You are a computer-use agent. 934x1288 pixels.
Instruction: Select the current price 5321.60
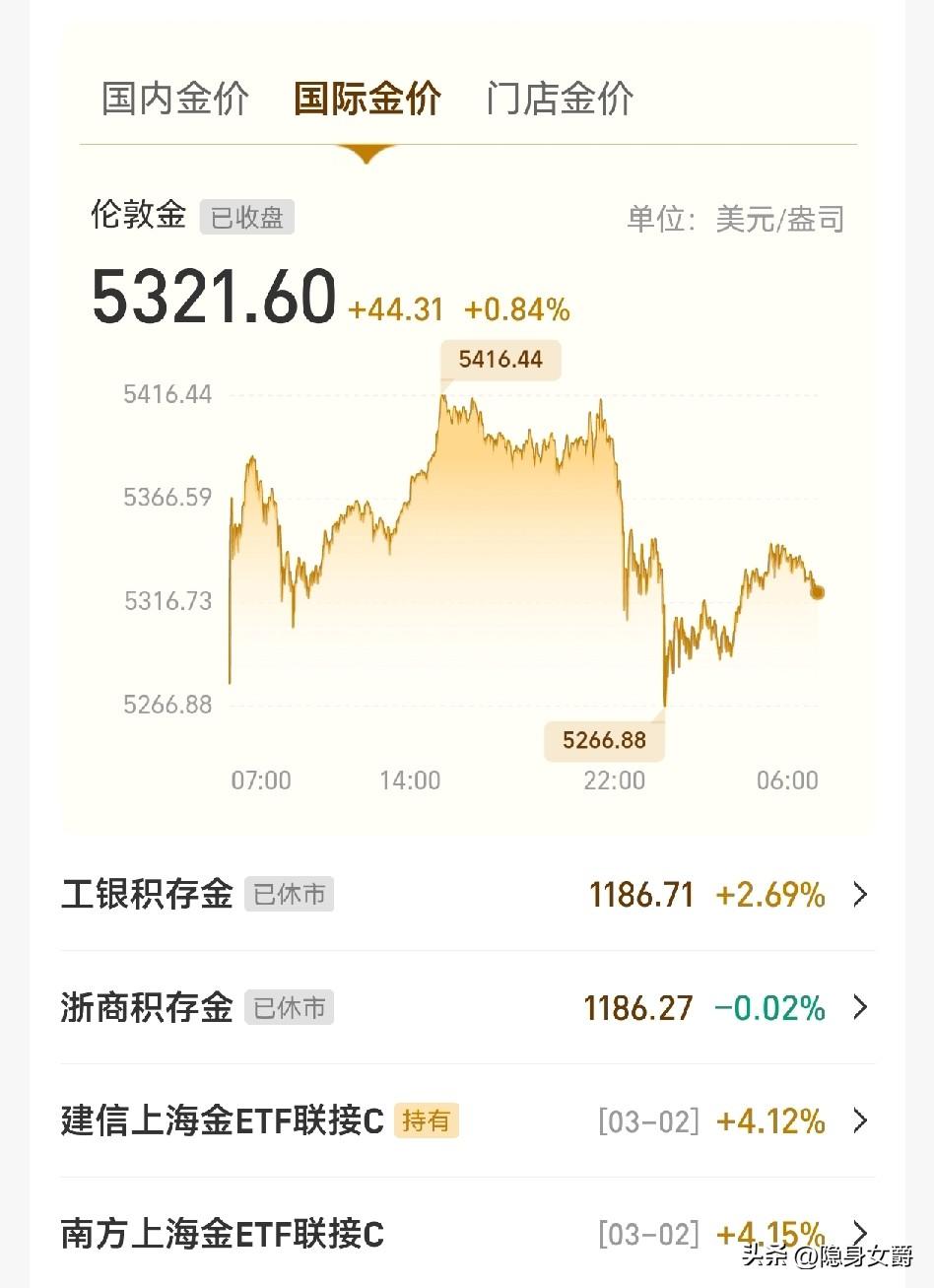[x=213, y=296]
